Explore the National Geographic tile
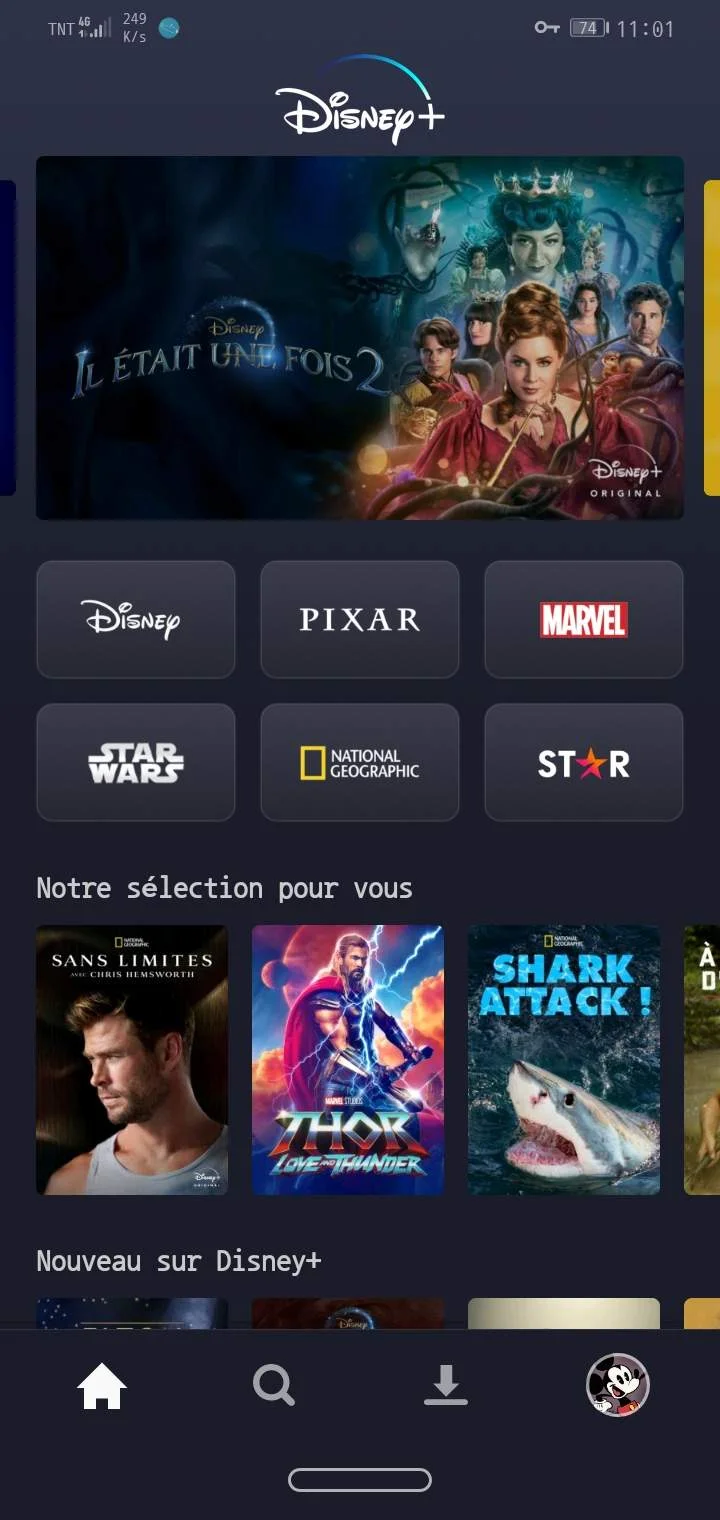Image resolution: width=720 pixels, height=1520 pixels. tap(360, 762)
